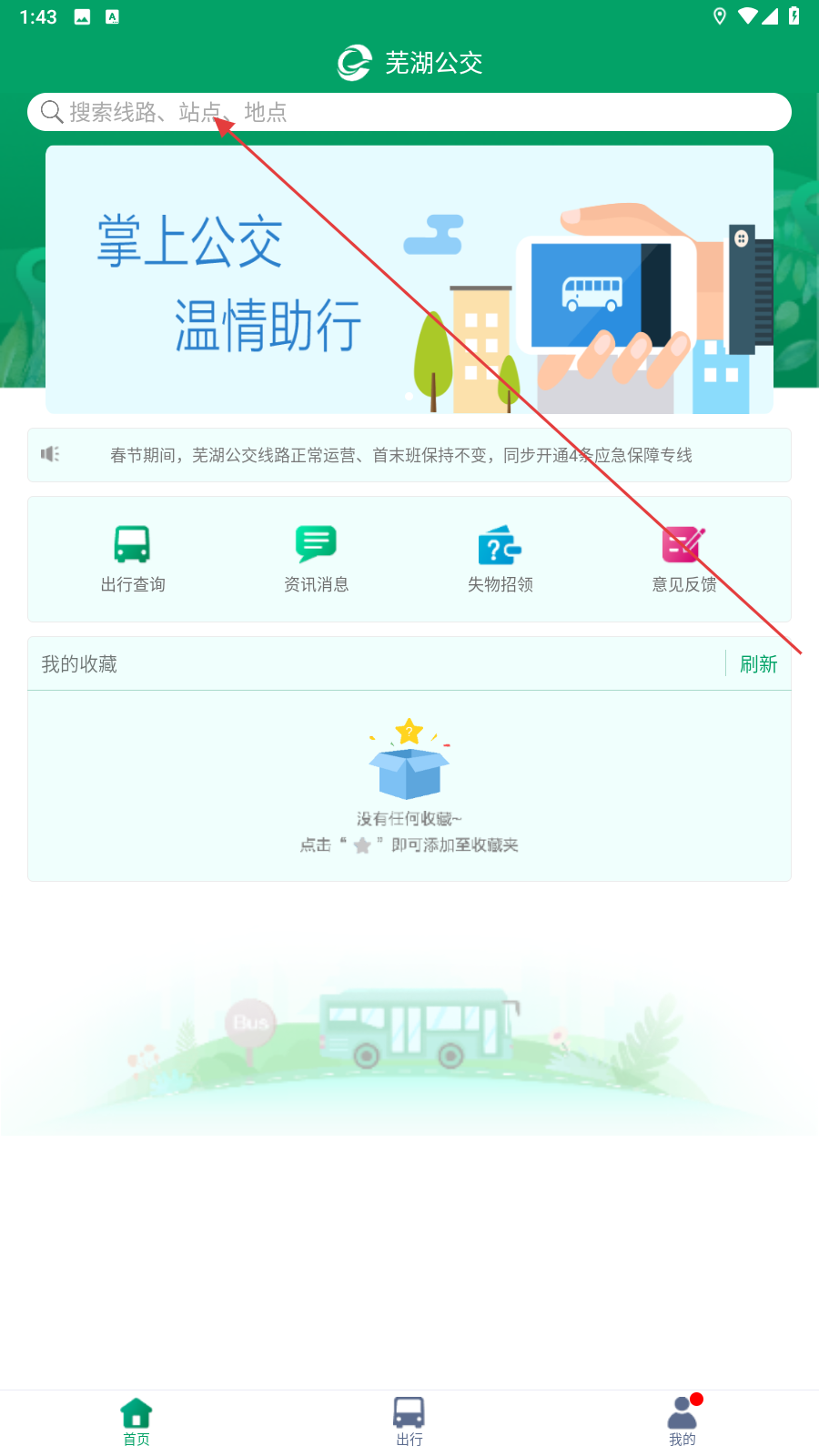The image size is (819, 1456).
Task: Open 资讯消息 news messages
Action: coord(317,559)
